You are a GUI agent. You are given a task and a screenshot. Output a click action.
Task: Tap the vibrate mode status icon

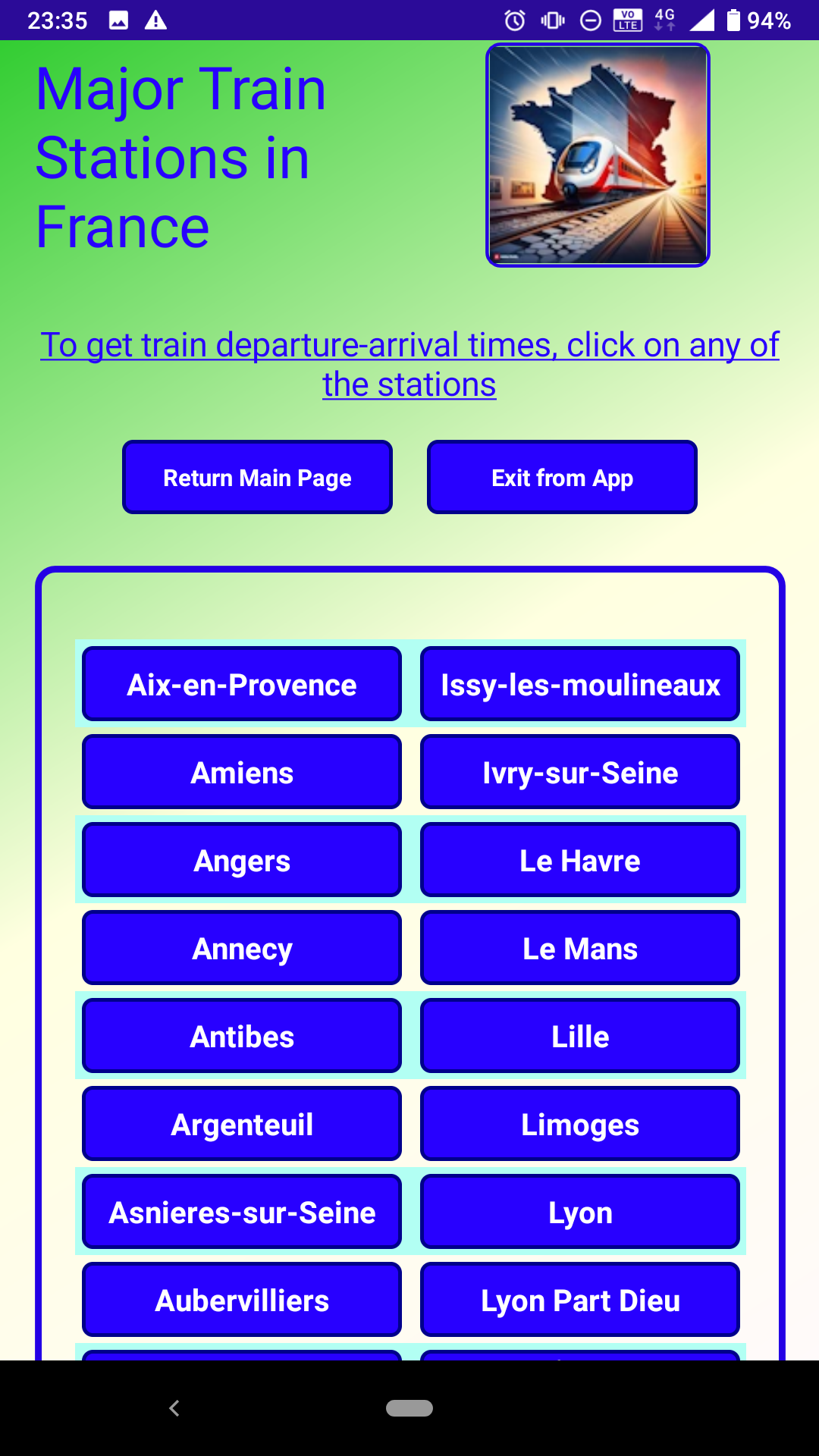pos(552,20)
